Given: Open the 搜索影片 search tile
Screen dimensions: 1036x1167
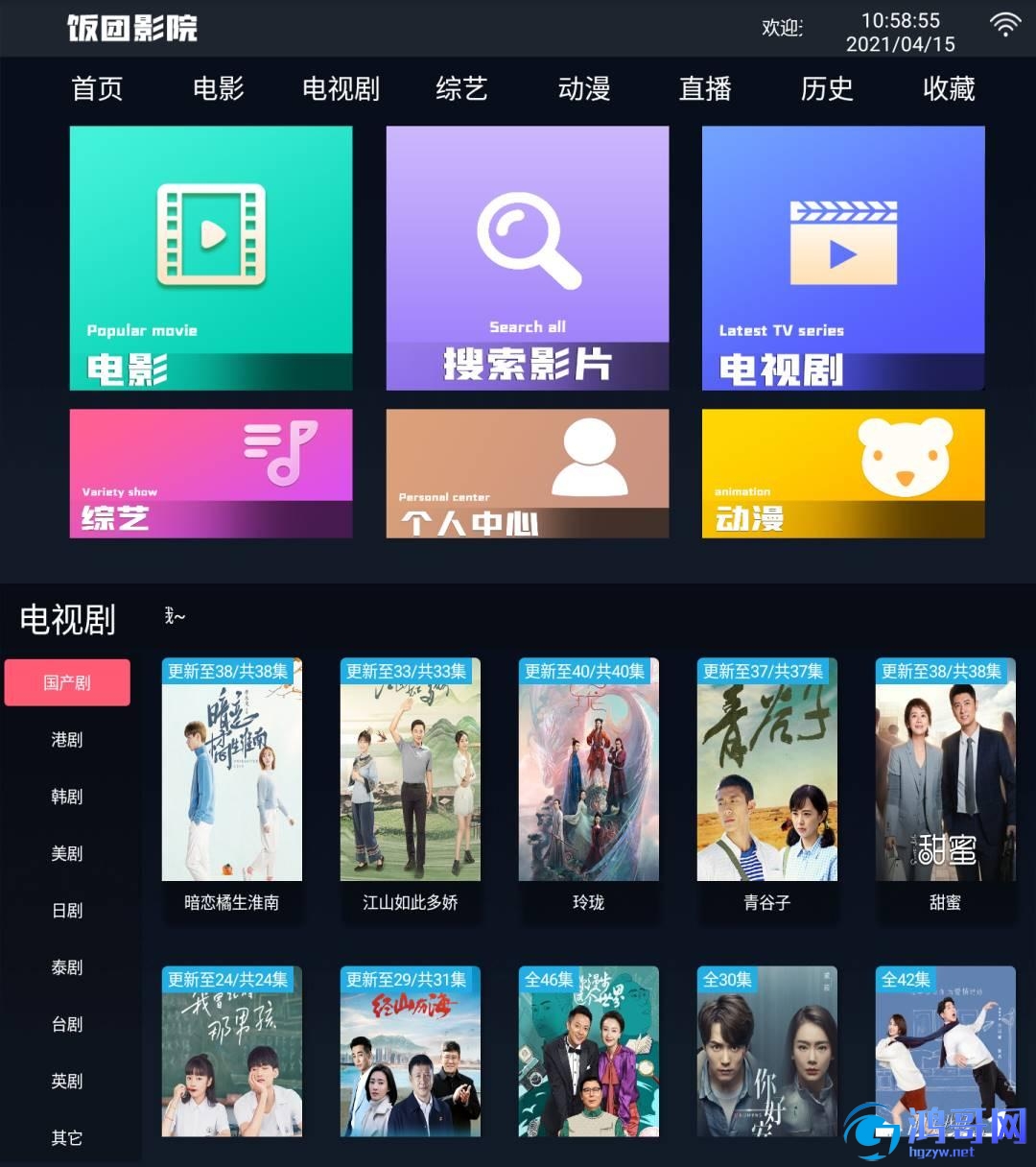Looking at the screenshot, I should [x=527, y=258].
